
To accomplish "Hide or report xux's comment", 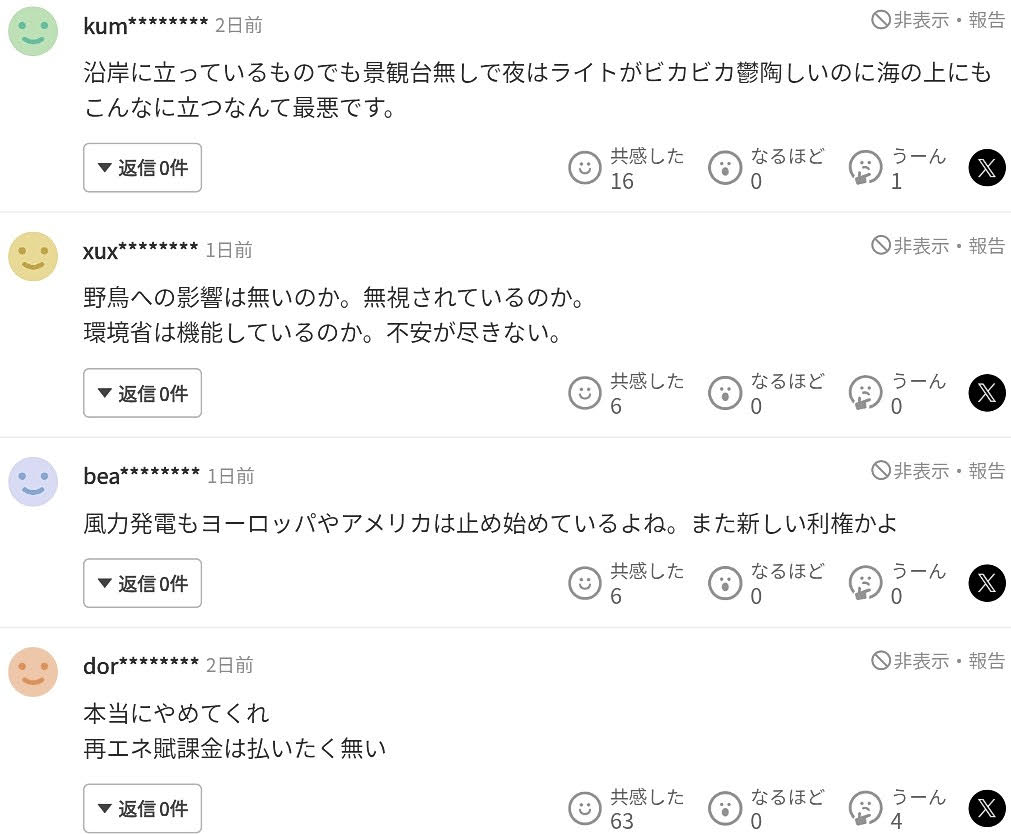I will click(938, 246).
